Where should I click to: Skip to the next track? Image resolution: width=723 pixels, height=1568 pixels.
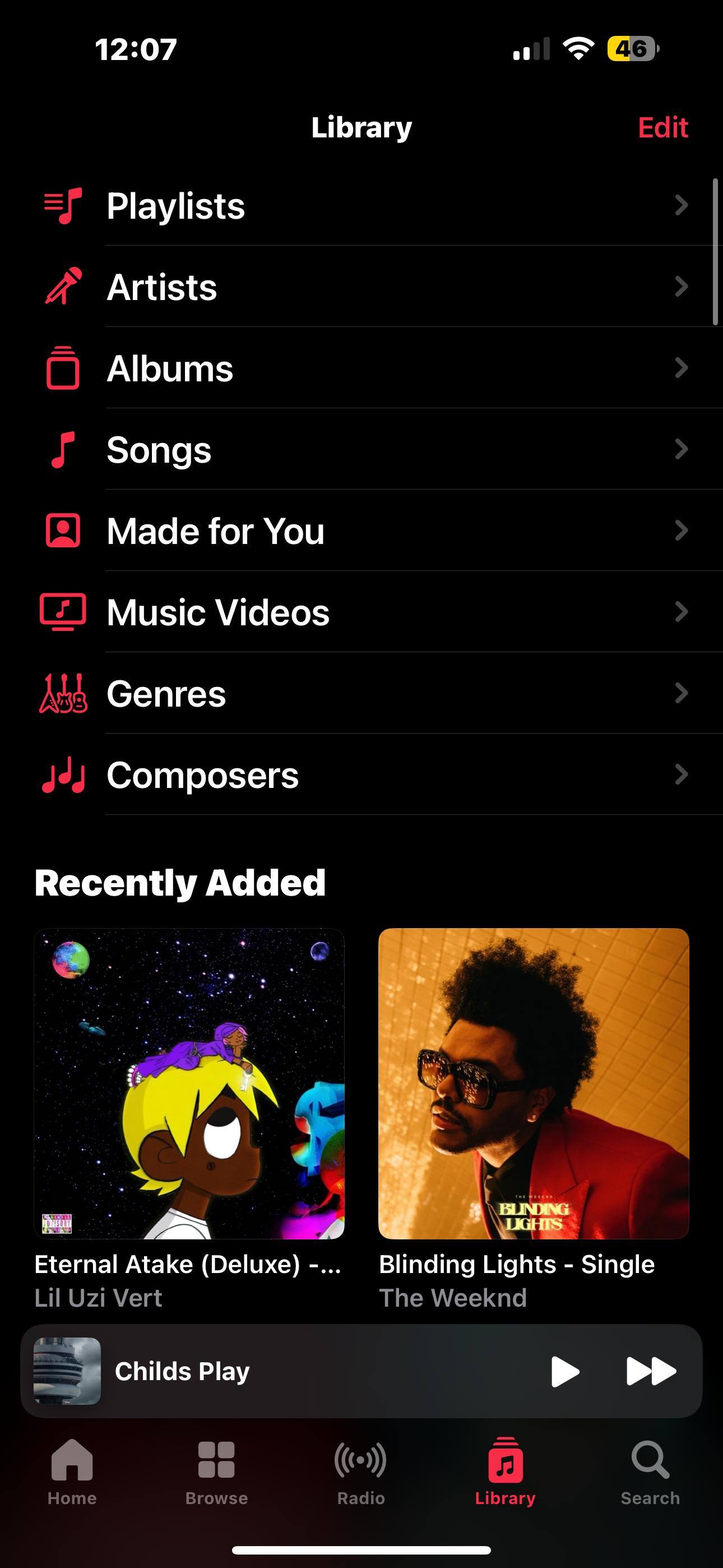(651, 1371)
